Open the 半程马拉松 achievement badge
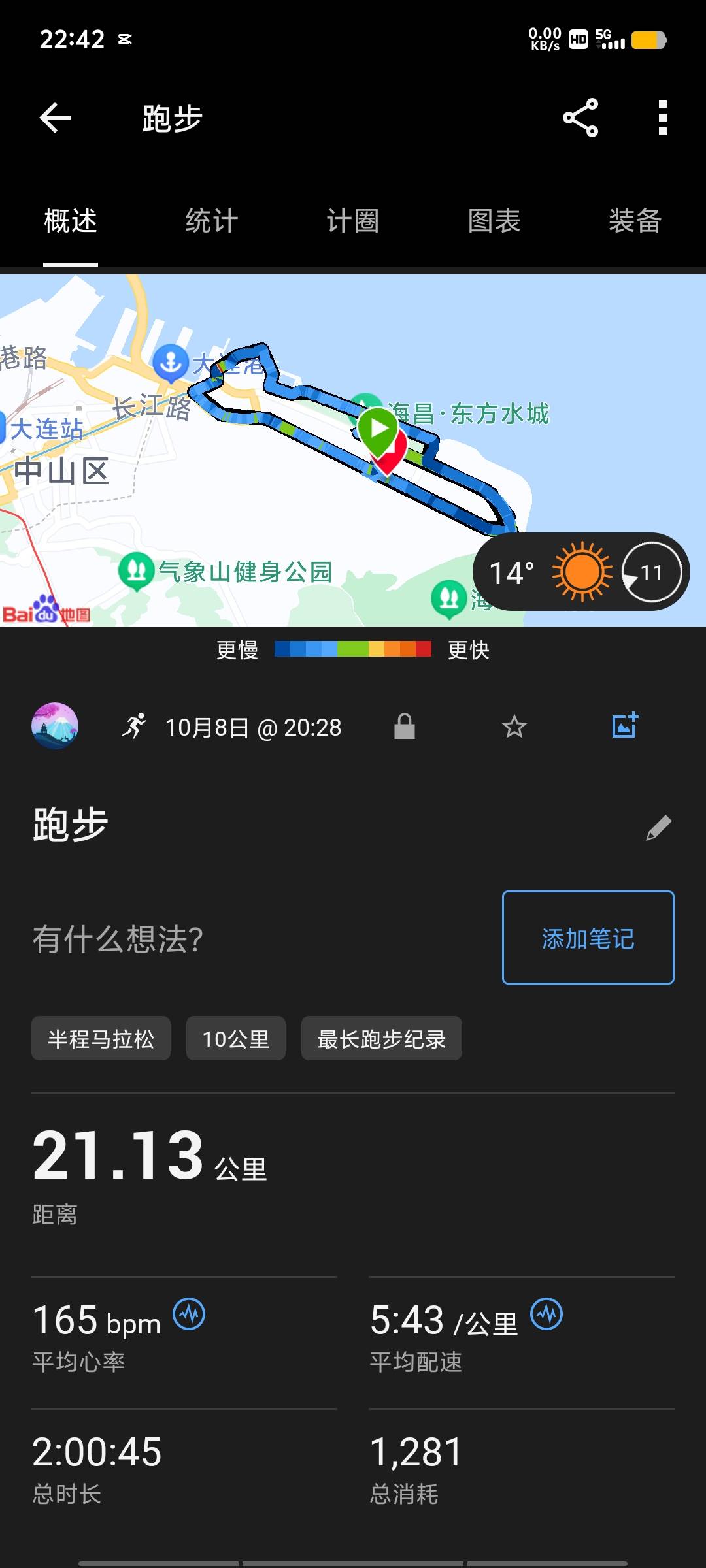Image resolution: width=706 pixels, height=1568 pixels. (101, 1039)
